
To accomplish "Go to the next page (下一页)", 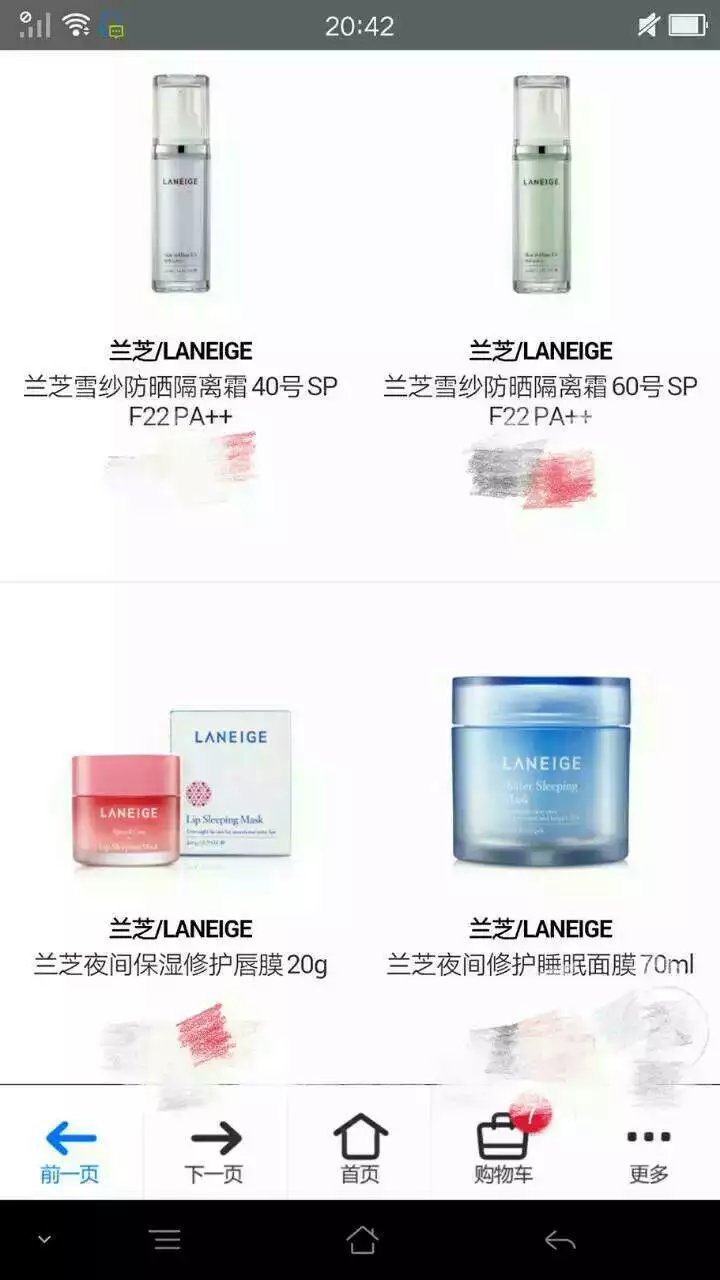I will pyautogui.click(x=215, y=1150).
